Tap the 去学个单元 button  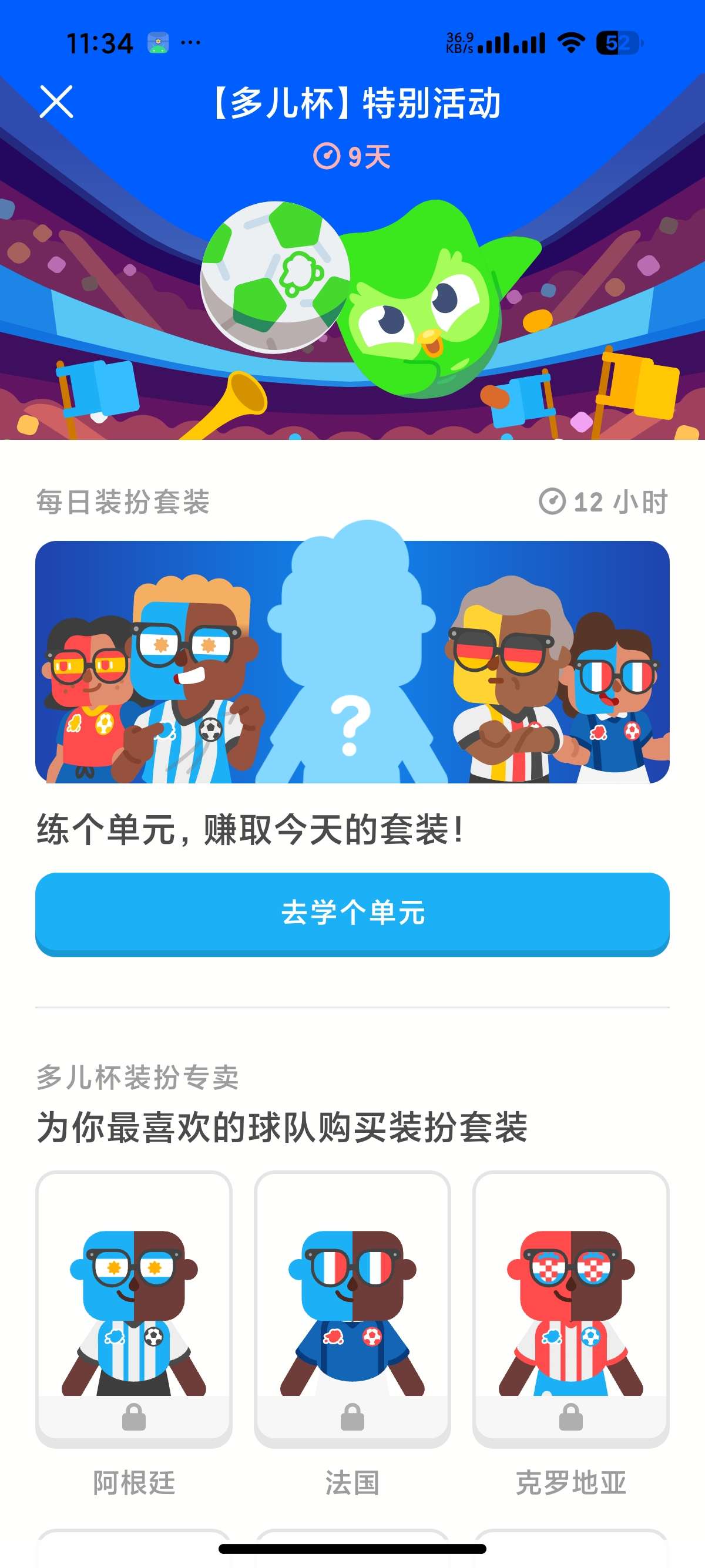352,914
